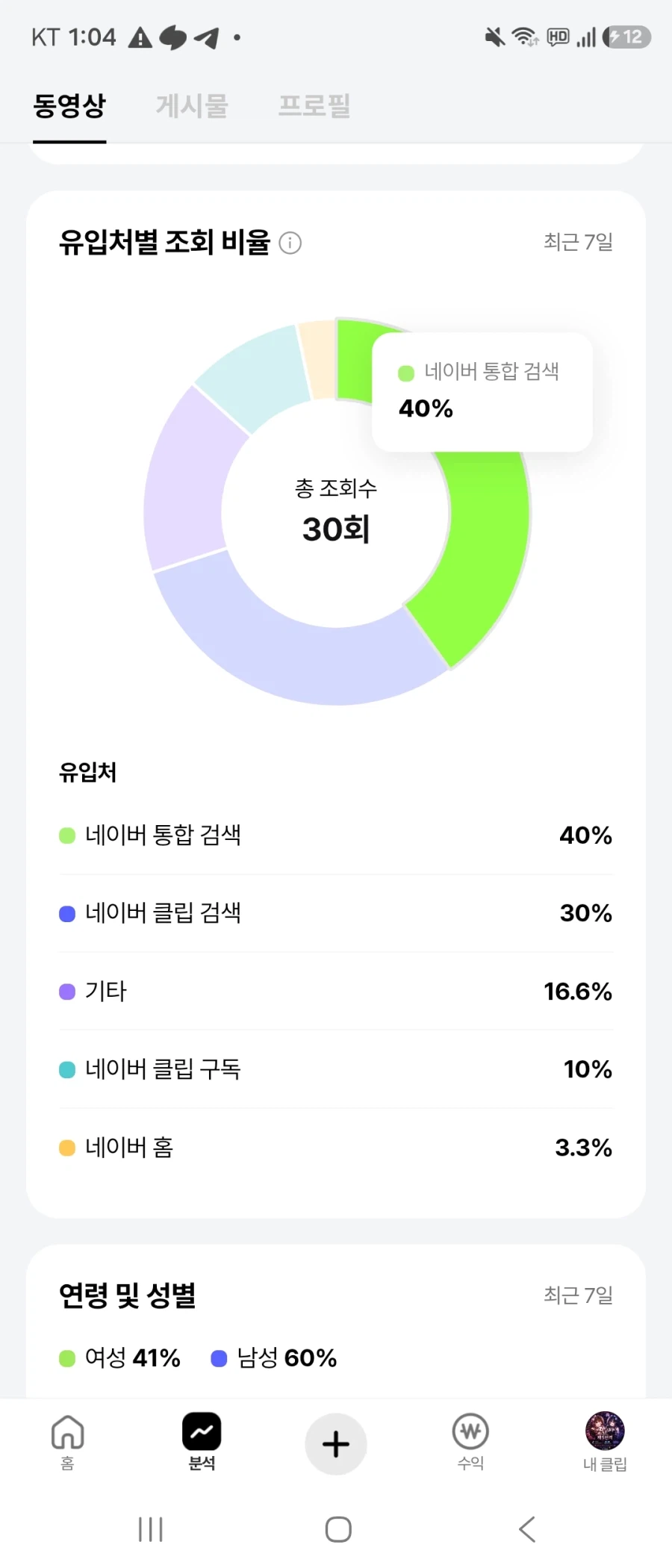This screenshot has width=672, height=1568.
Task: Open 내 클립 profile tab
Action: tap(605, 1441)
